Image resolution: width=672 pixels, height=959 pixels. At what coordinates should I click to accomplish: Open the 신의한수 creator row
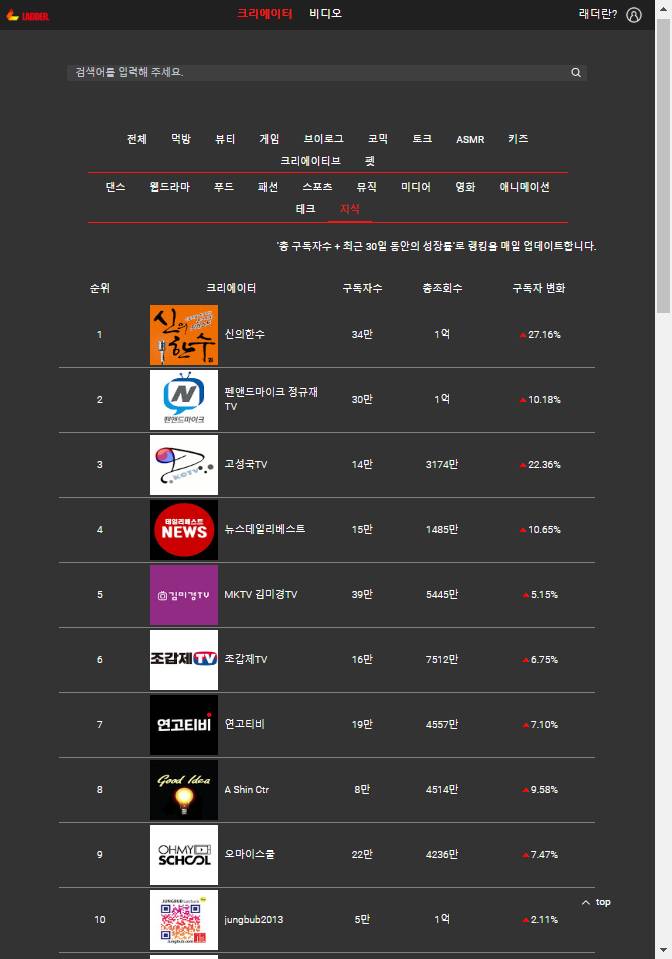click(x=245, y=335)
